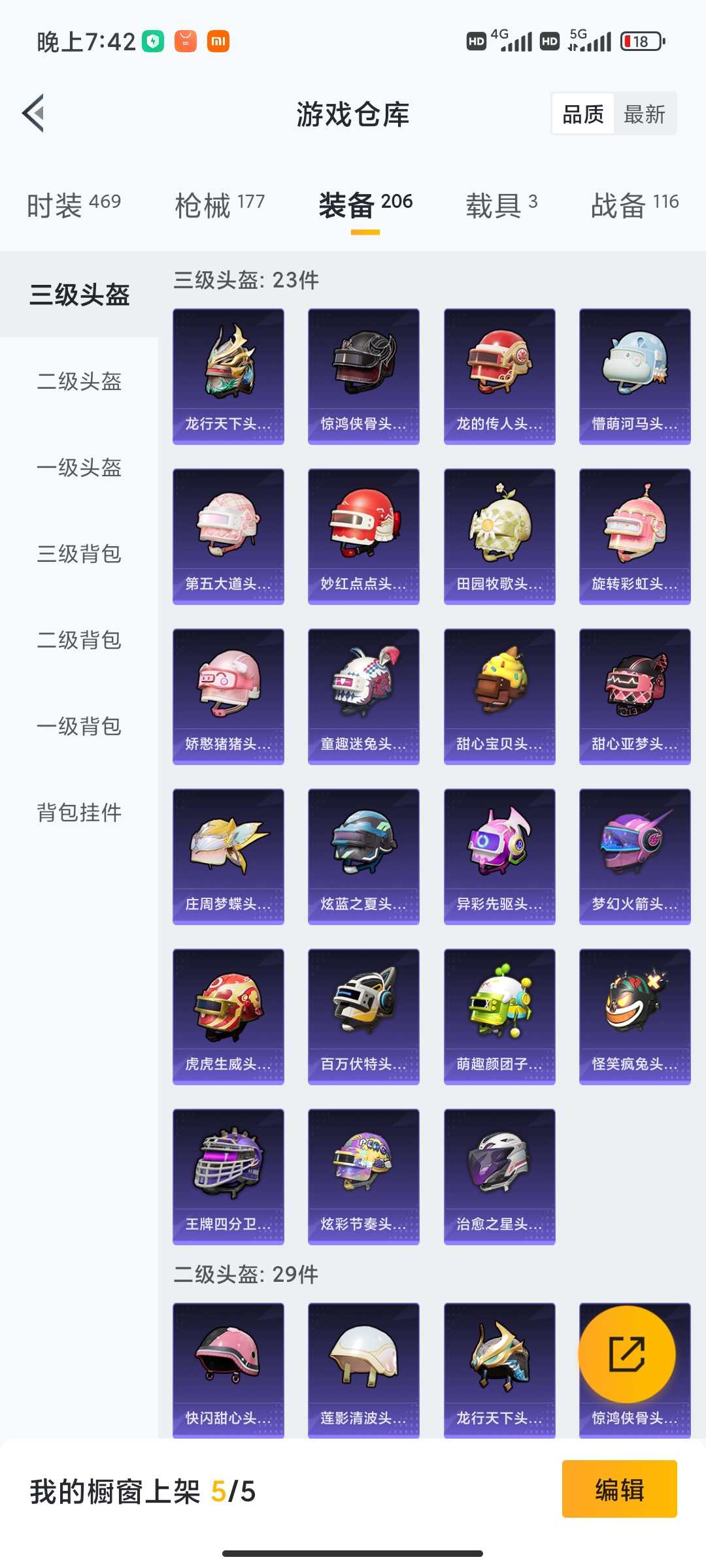This screenshot has height=1568, width=706.
Task: Sort items by 品质
Action: click(x=583, y=114)
